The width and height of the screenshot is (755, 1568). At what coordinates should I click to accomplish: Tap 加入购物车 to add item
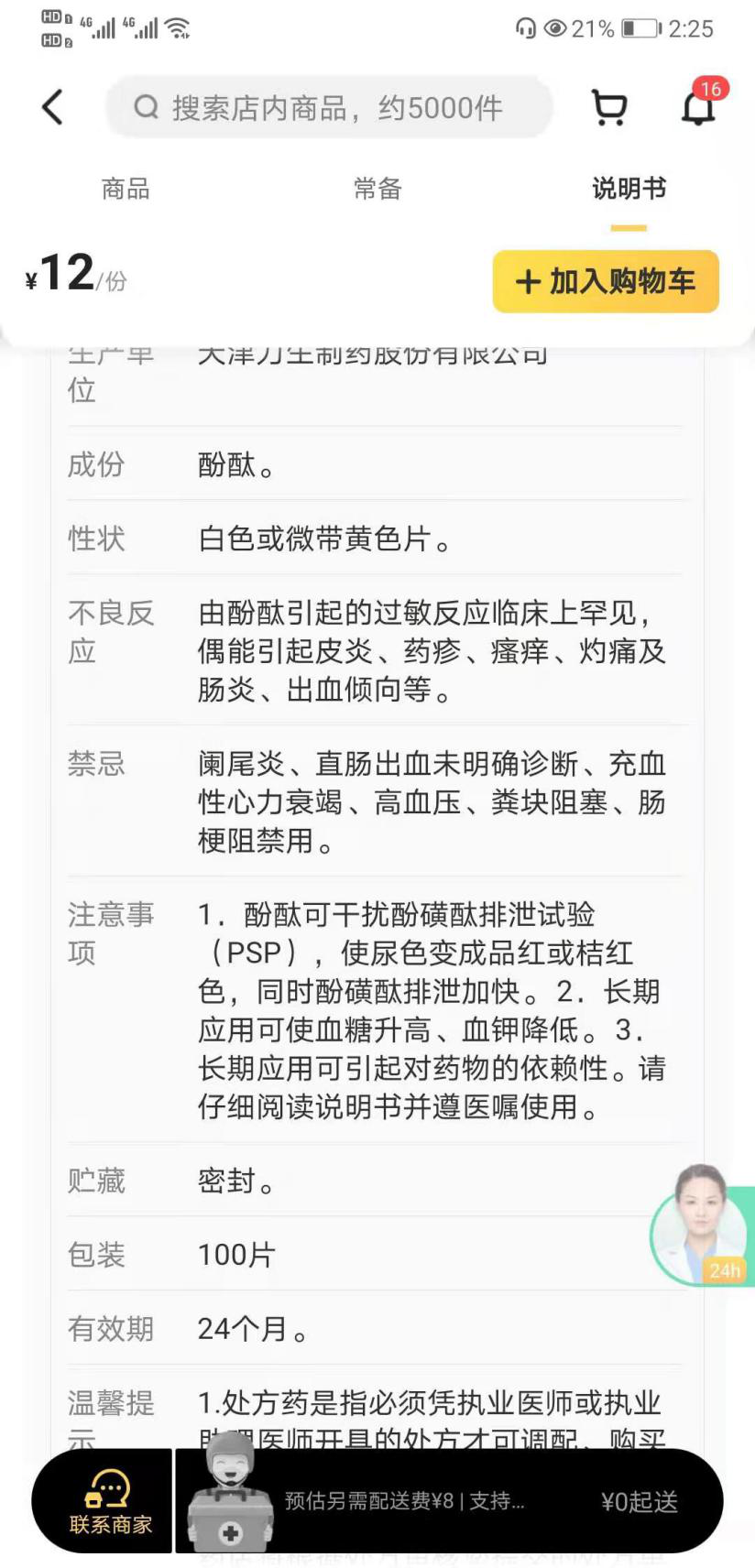(606, 281)
